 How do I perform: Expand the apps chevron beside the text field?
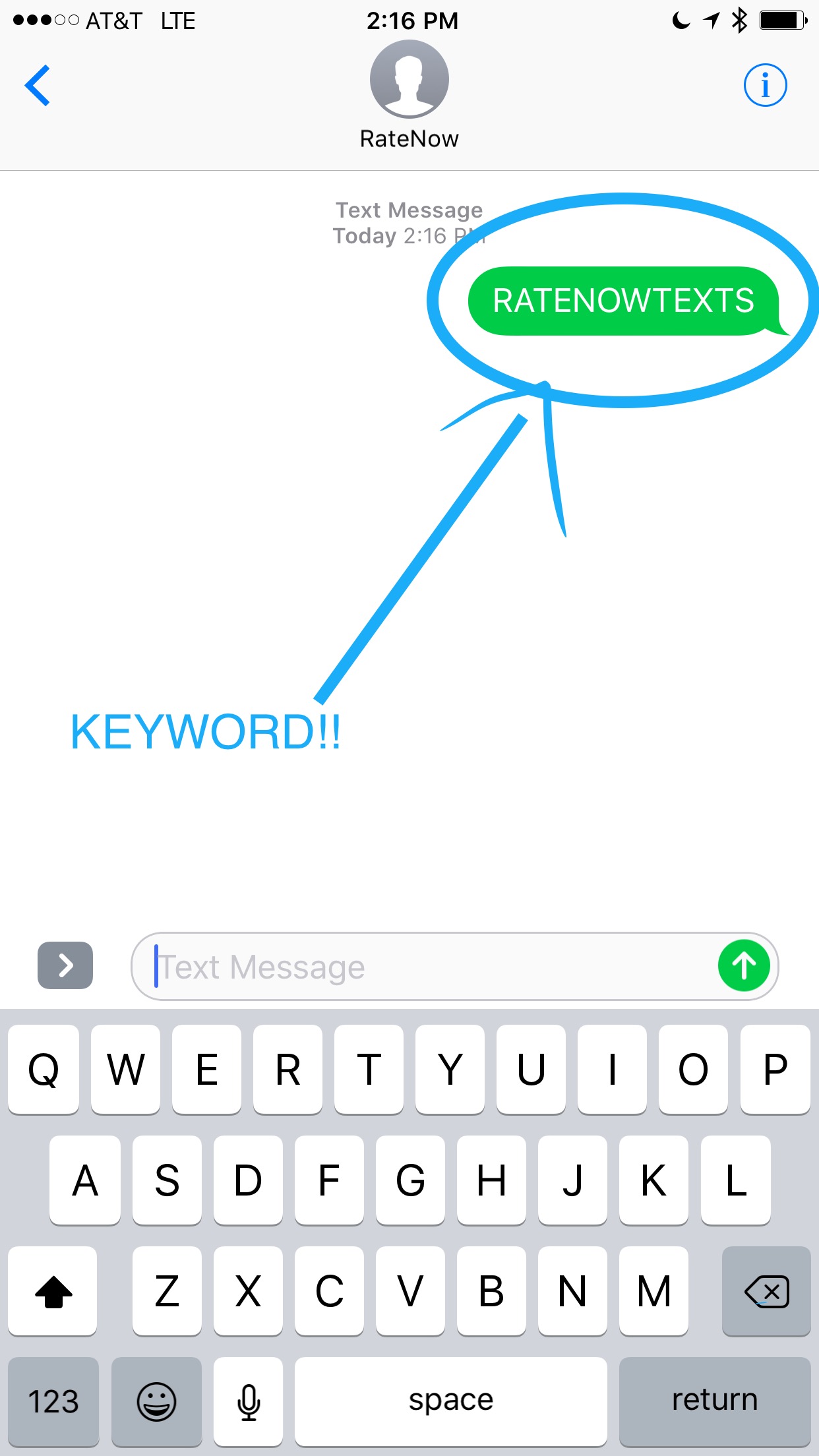point(65,965)
